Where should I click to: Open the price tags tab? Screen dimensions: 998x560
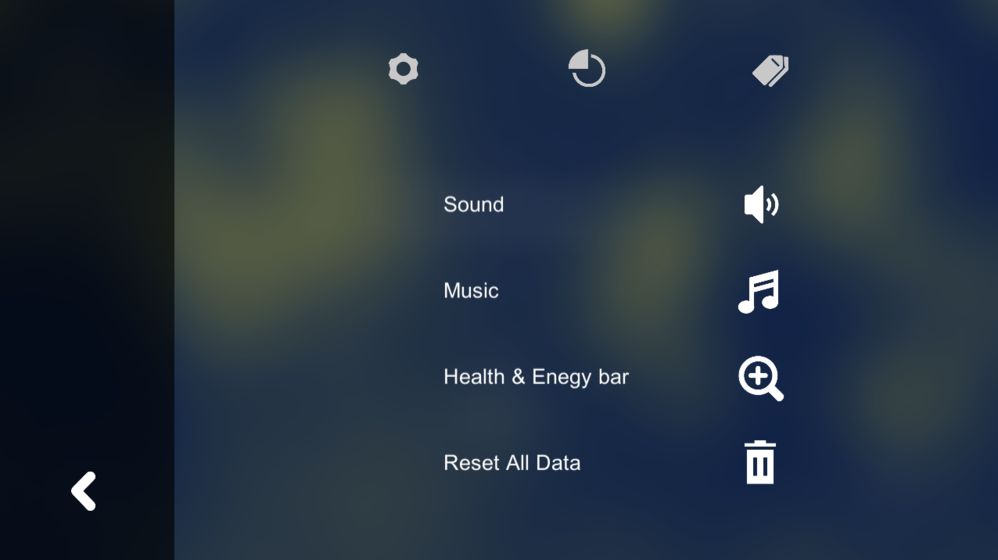771,70
